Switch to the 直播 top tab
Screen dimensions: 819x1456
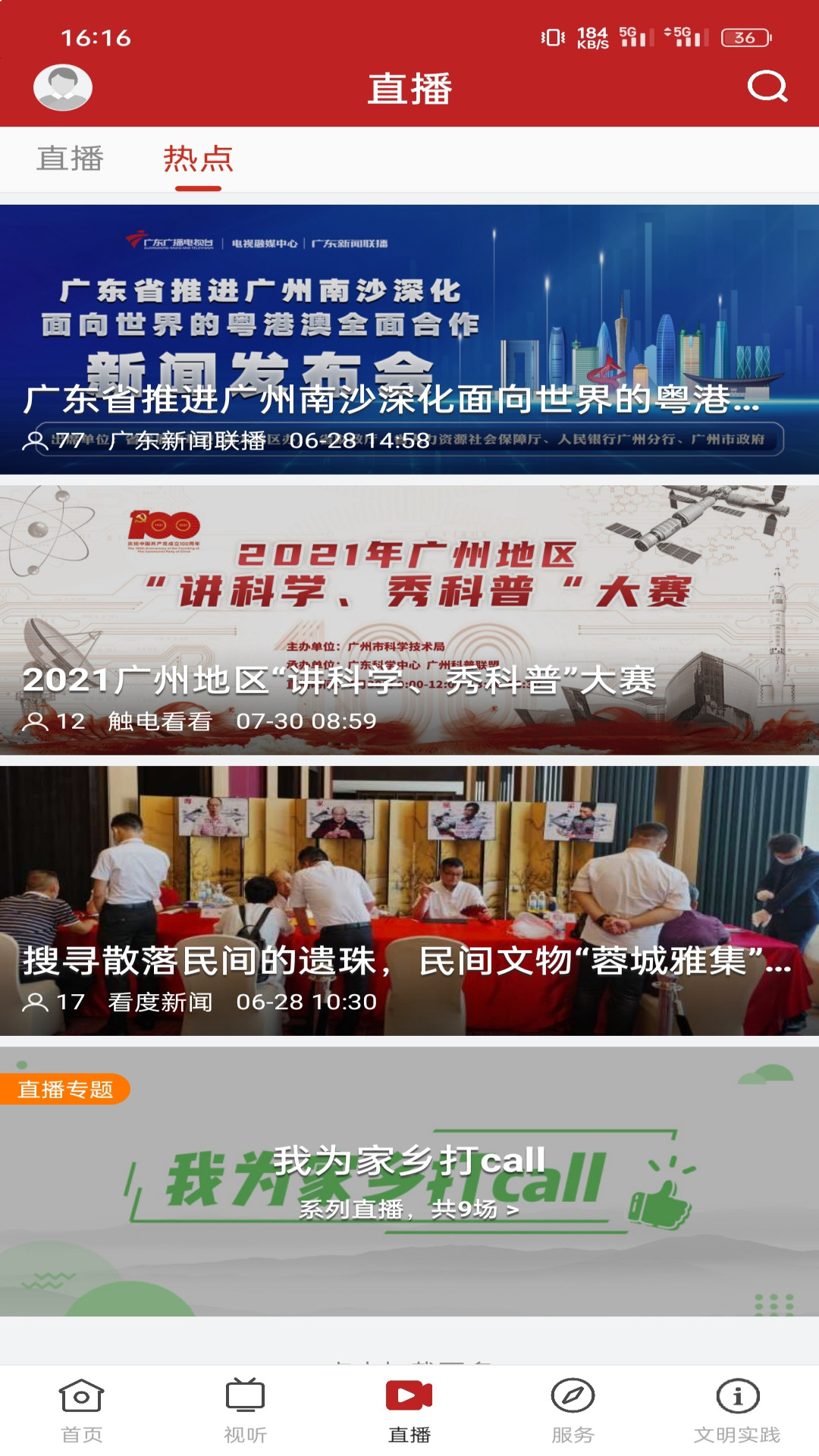(x=70, y=161)
